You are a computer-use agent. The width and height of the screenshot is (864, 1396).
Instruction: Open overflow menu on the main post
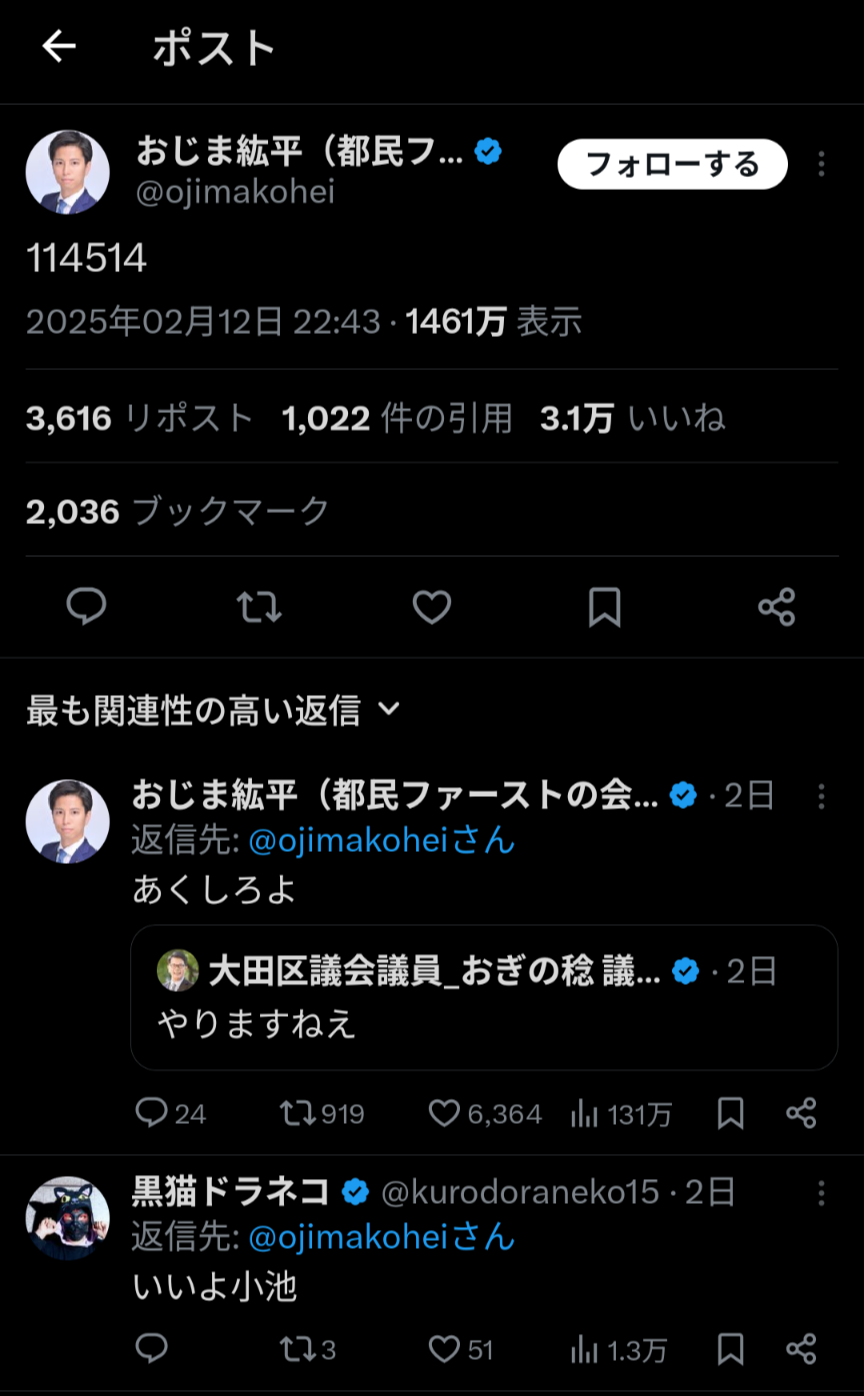pos(821,164)
